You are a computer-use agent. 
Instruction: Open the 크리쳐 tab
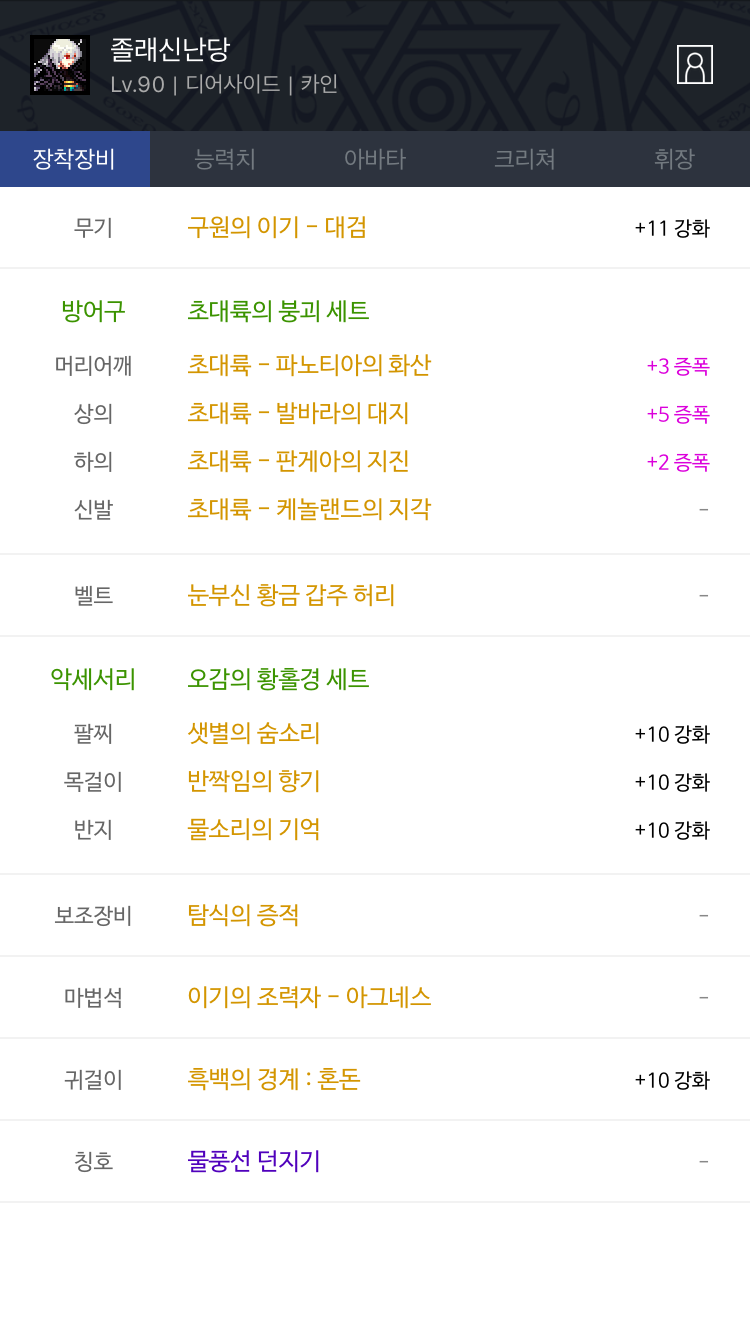tap(525, 159)
